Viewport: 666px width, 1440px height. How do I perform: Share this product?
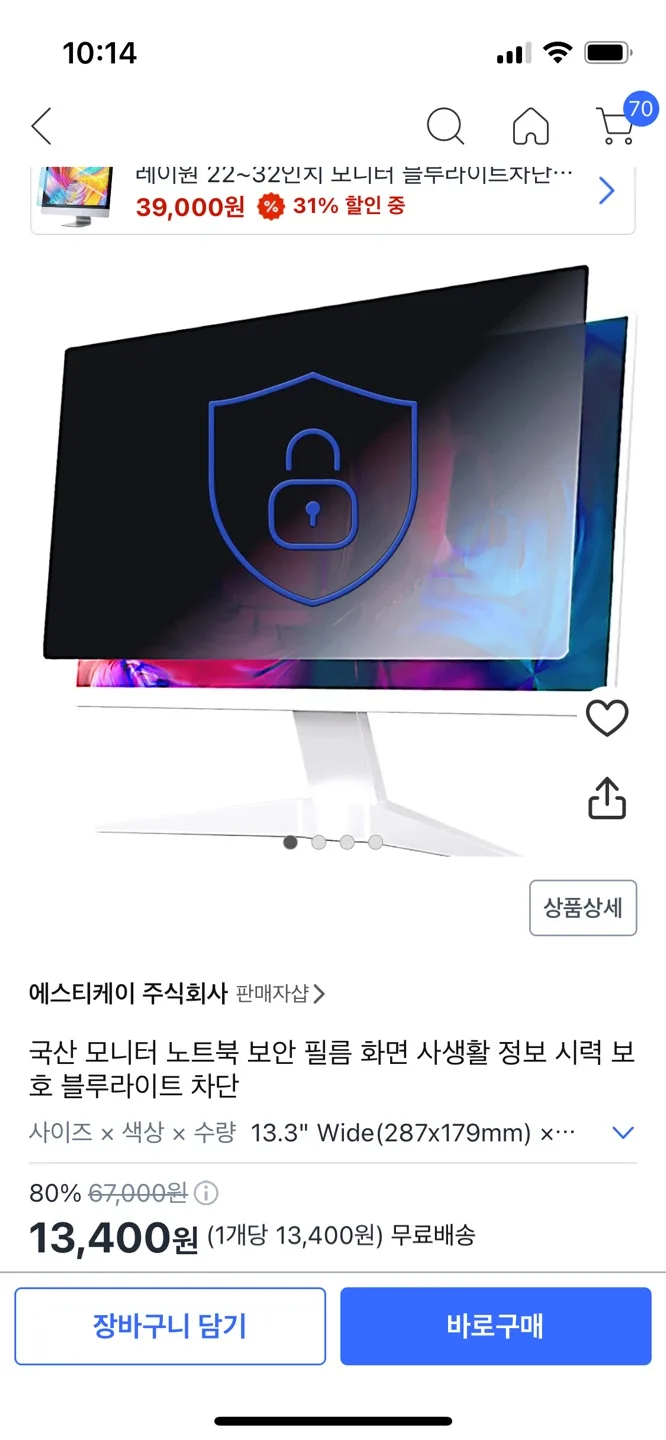[606, 797]
